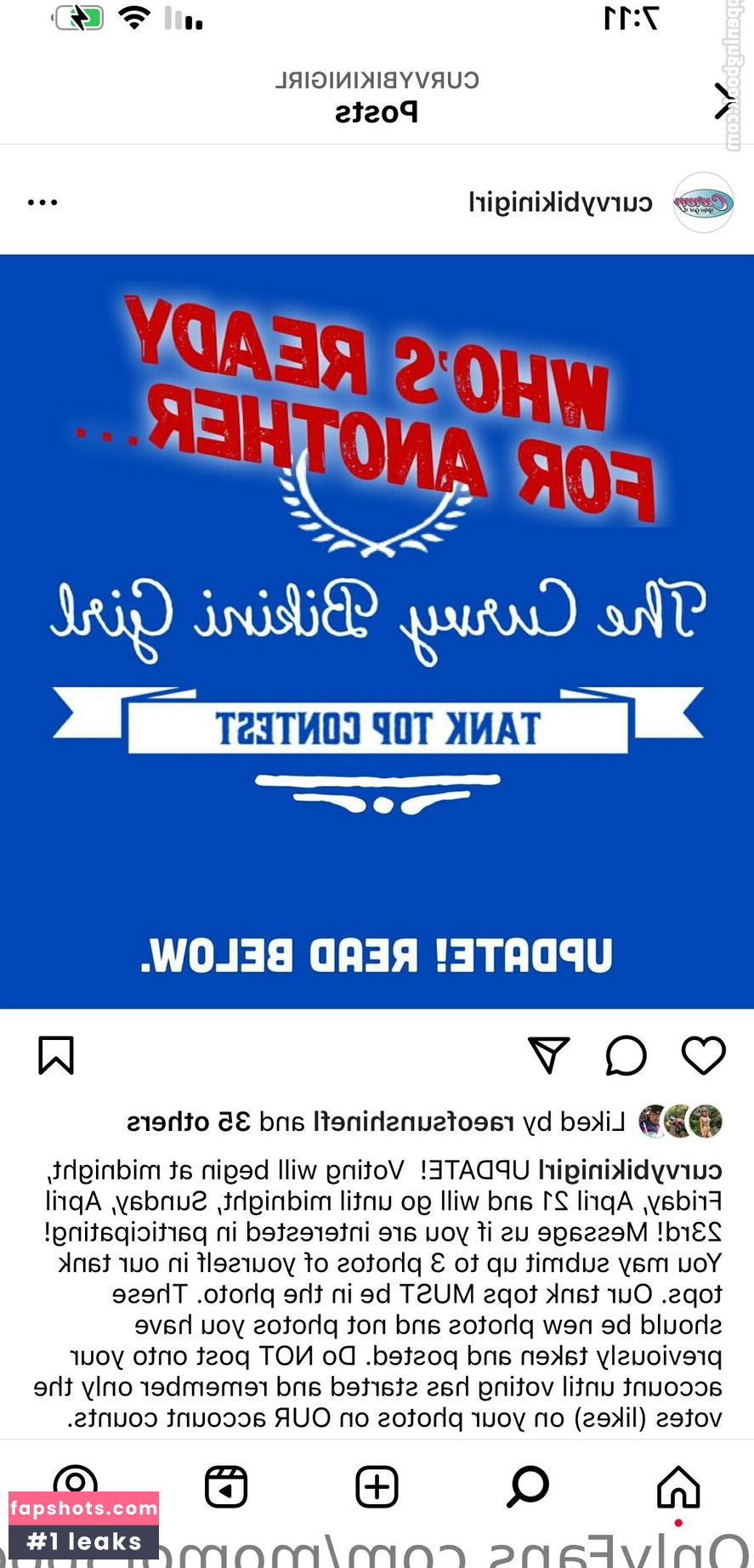Switch to the Home tab
The image size is (754, 1568).
tap(677, 1486)
